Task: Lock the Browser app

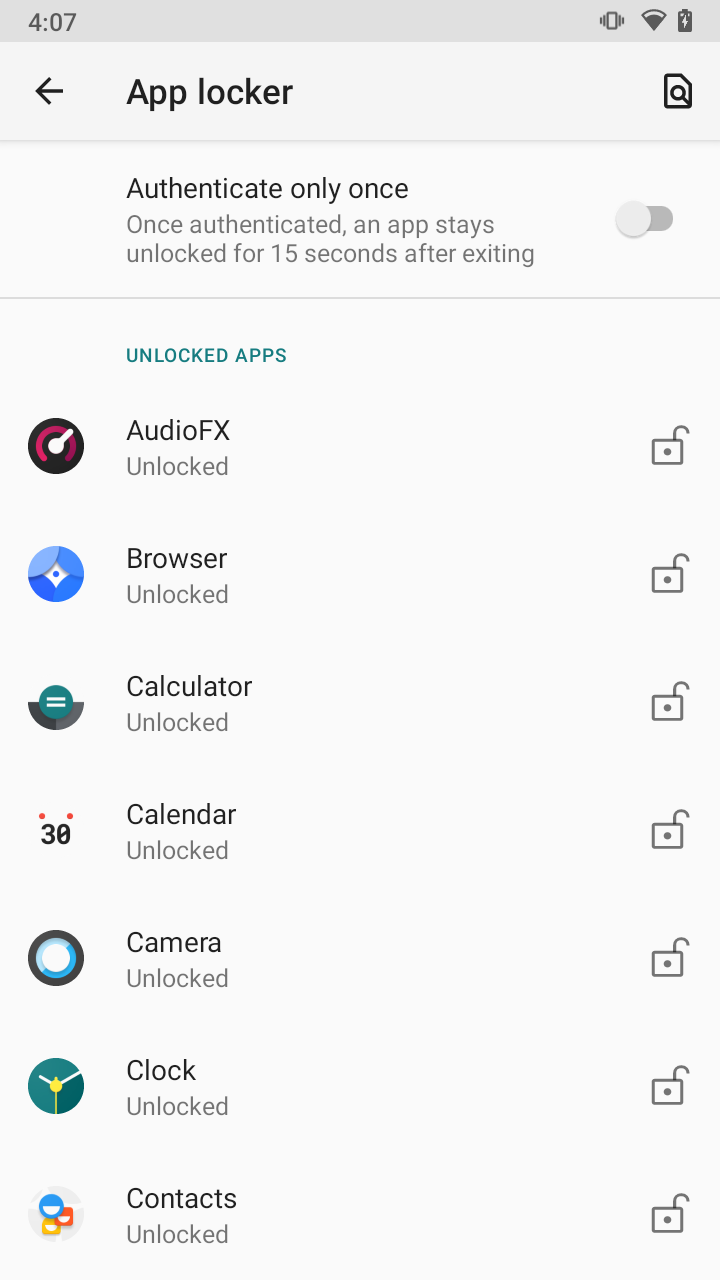Action: point(669,575)
